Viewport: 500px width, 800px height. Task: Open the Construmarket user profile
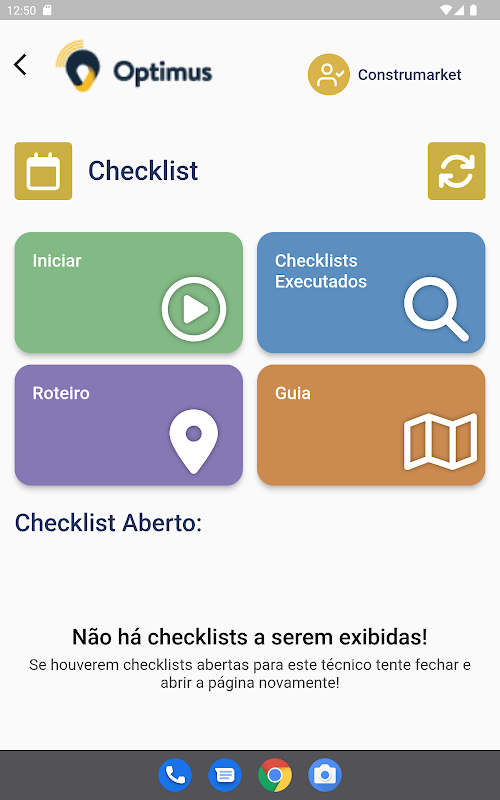point(385,74)
